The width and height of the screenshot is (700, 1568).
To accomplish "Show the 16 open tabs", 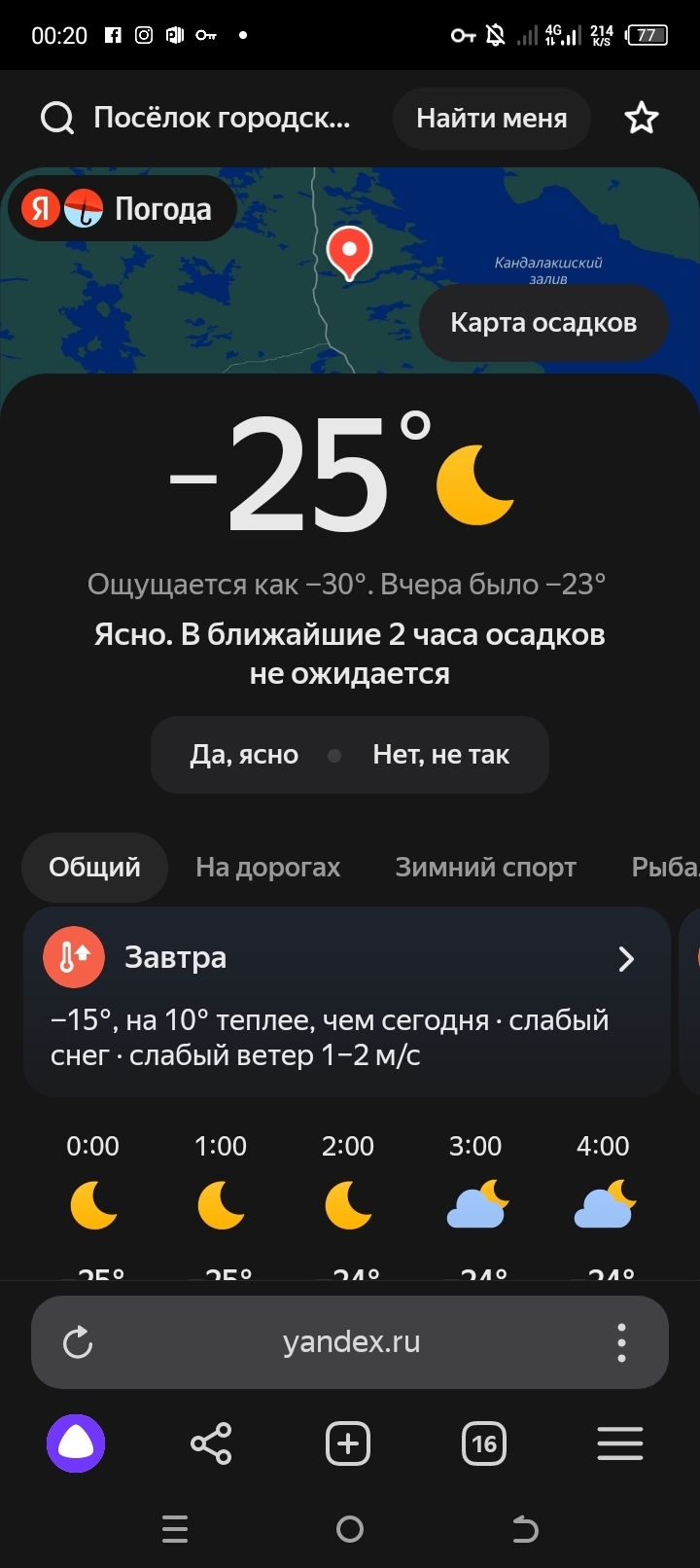I will point(484,1443).
